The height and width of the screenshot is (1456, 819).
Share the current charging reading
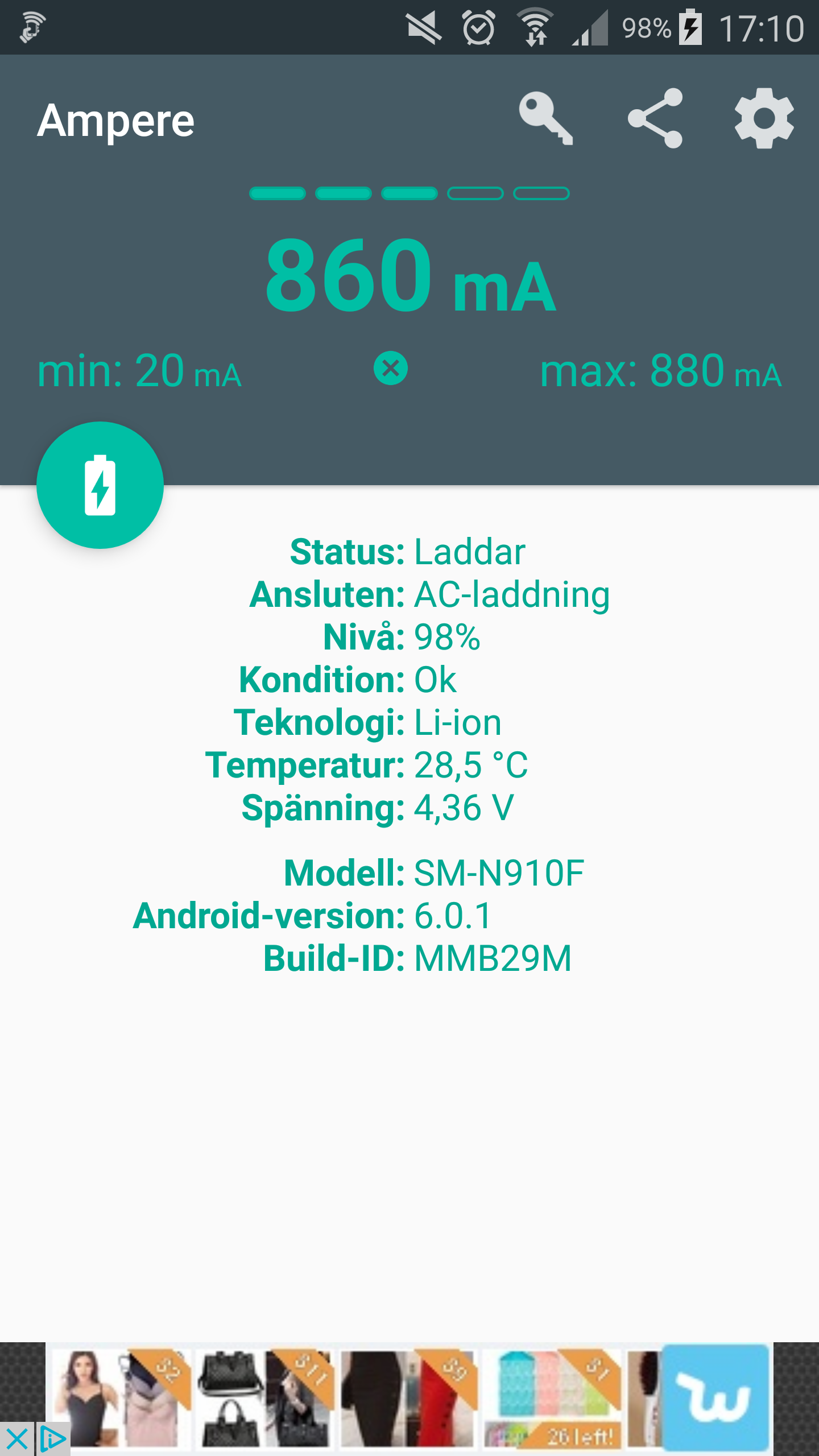655,118
